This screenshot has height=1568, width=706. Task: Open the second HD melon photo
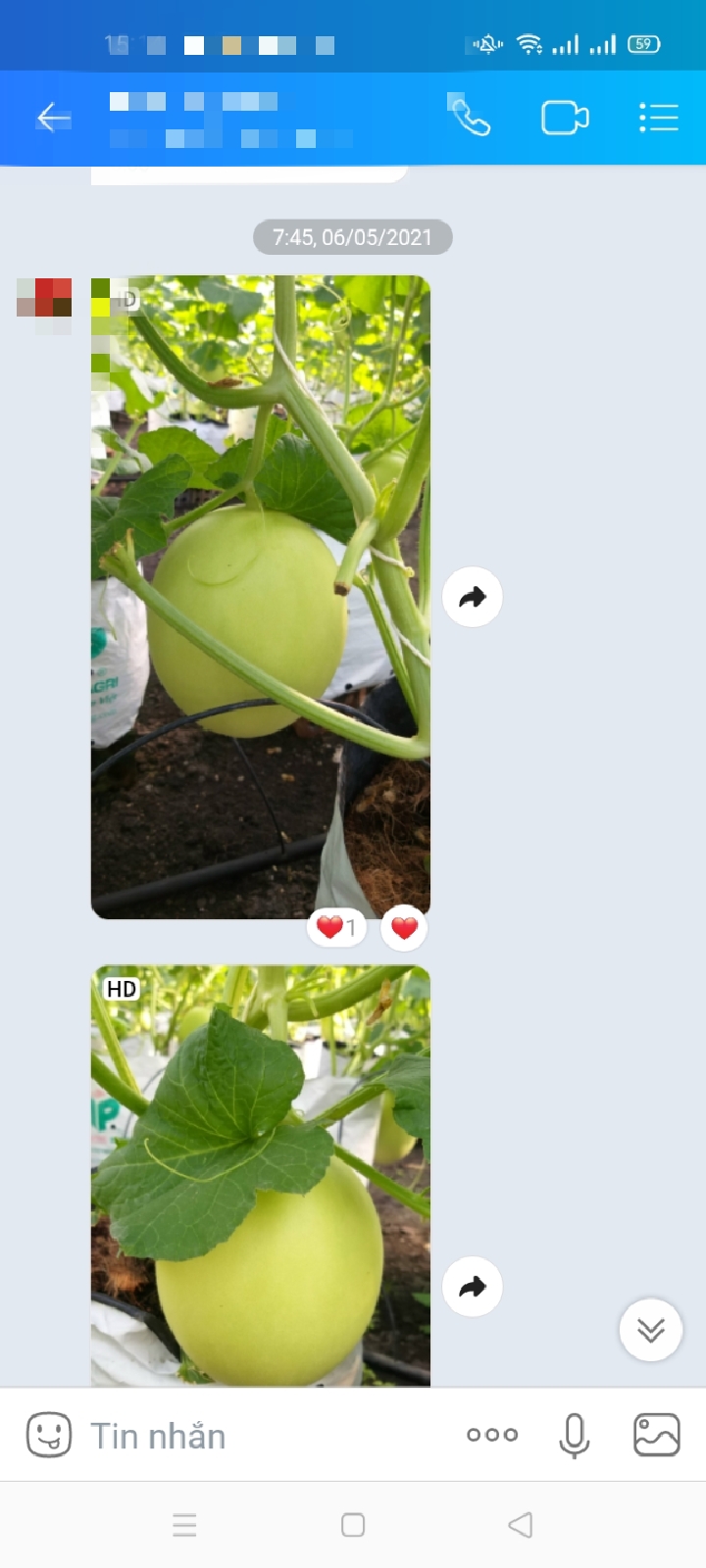(x=260, y=1176)
